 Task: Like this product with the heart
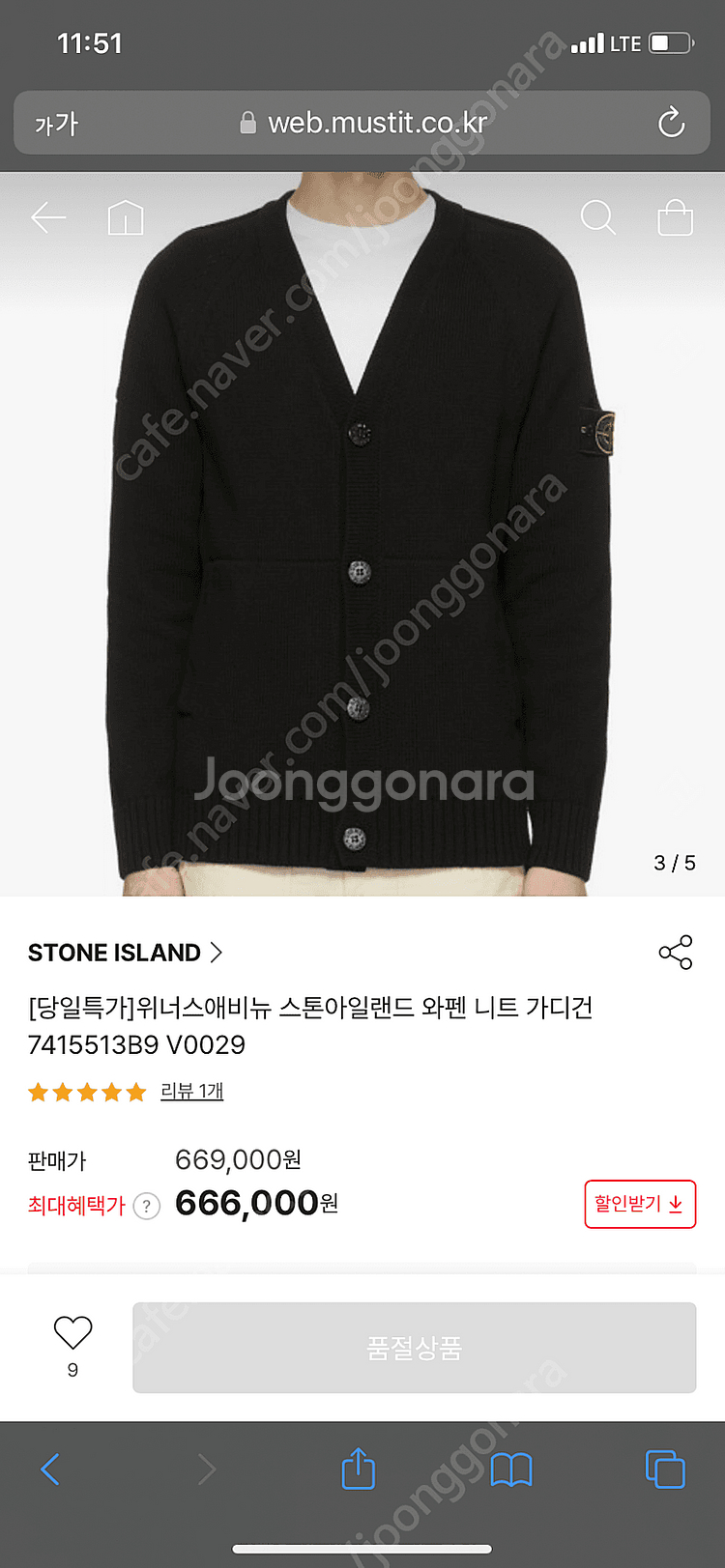pos(72,1333)
